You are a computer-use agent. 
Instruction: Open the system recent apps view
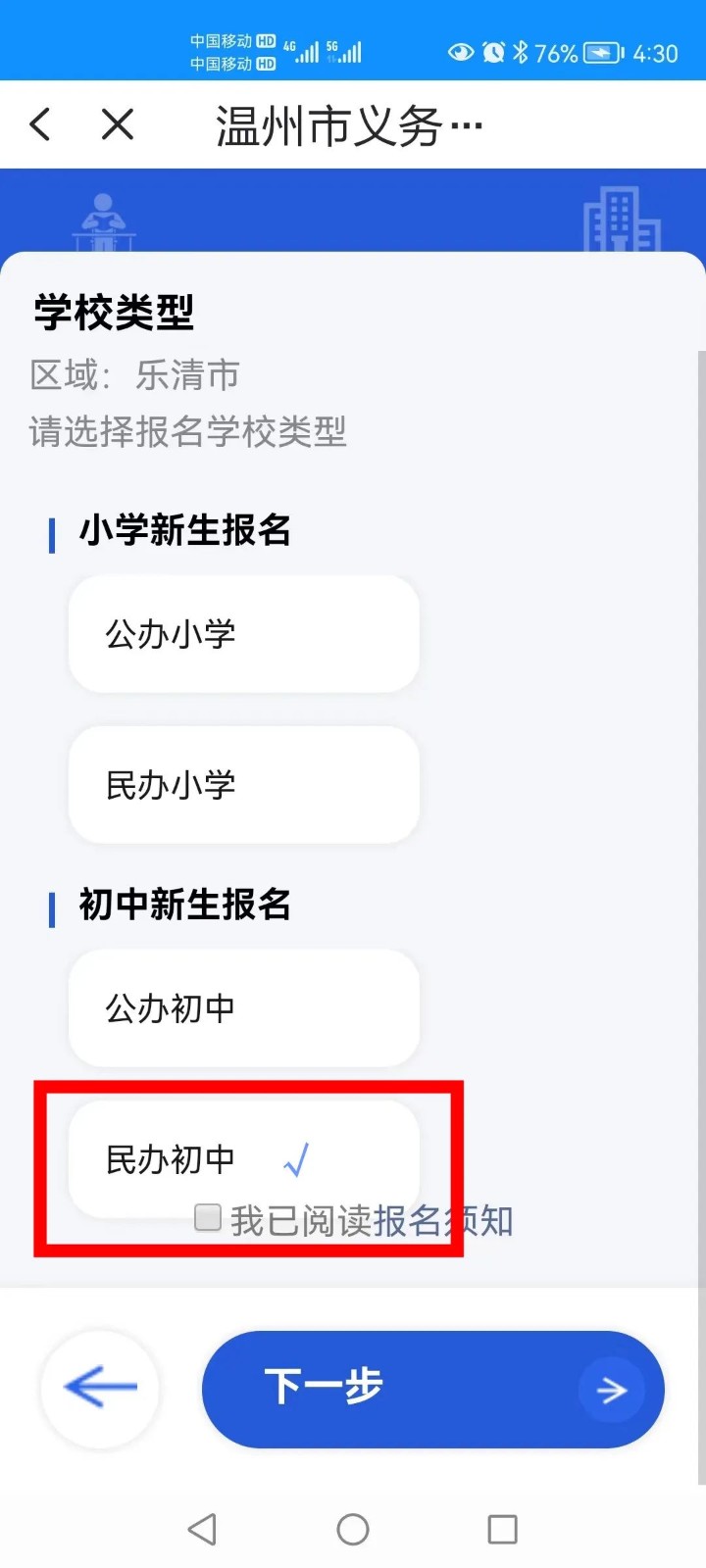[502, 1529]
